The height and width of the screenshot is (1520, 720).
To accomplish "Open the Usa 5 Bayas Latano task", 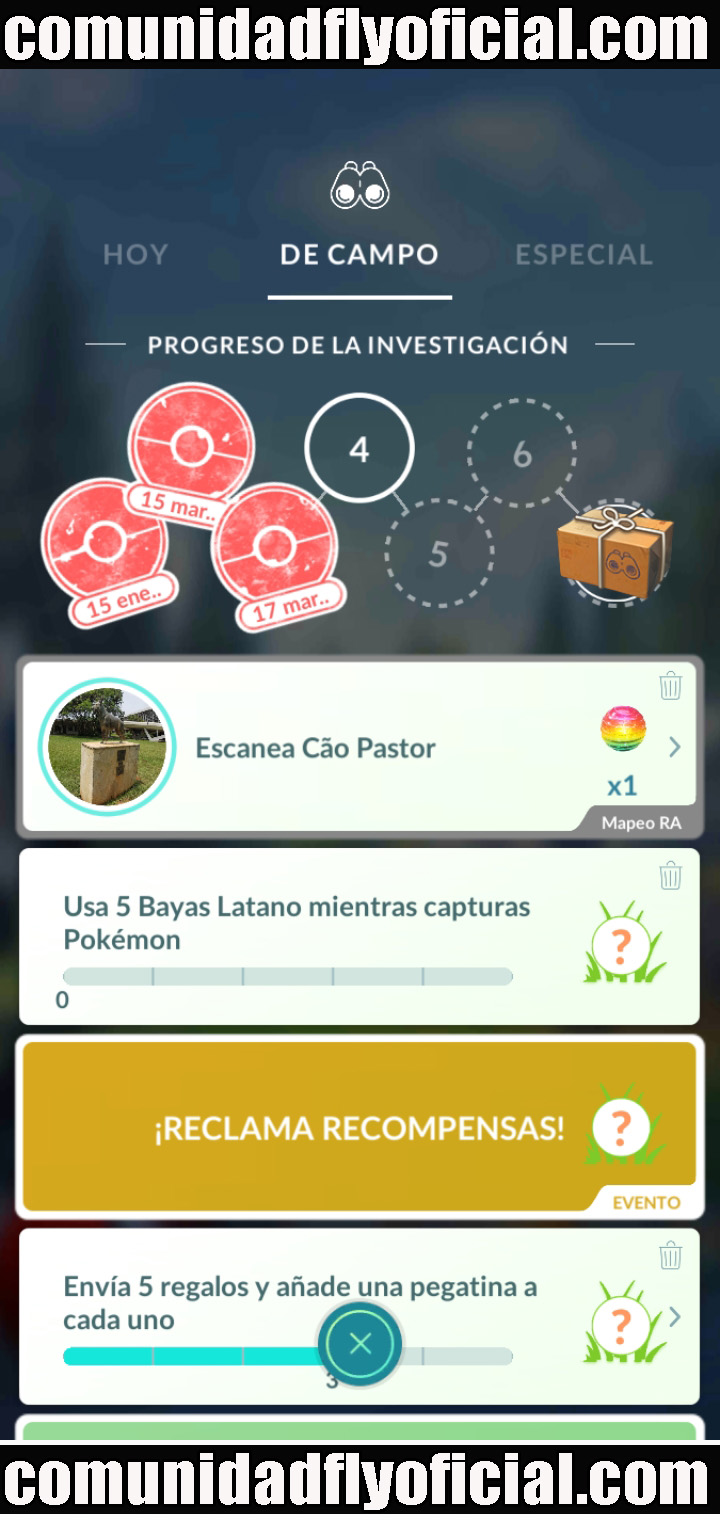I will 300,937.
